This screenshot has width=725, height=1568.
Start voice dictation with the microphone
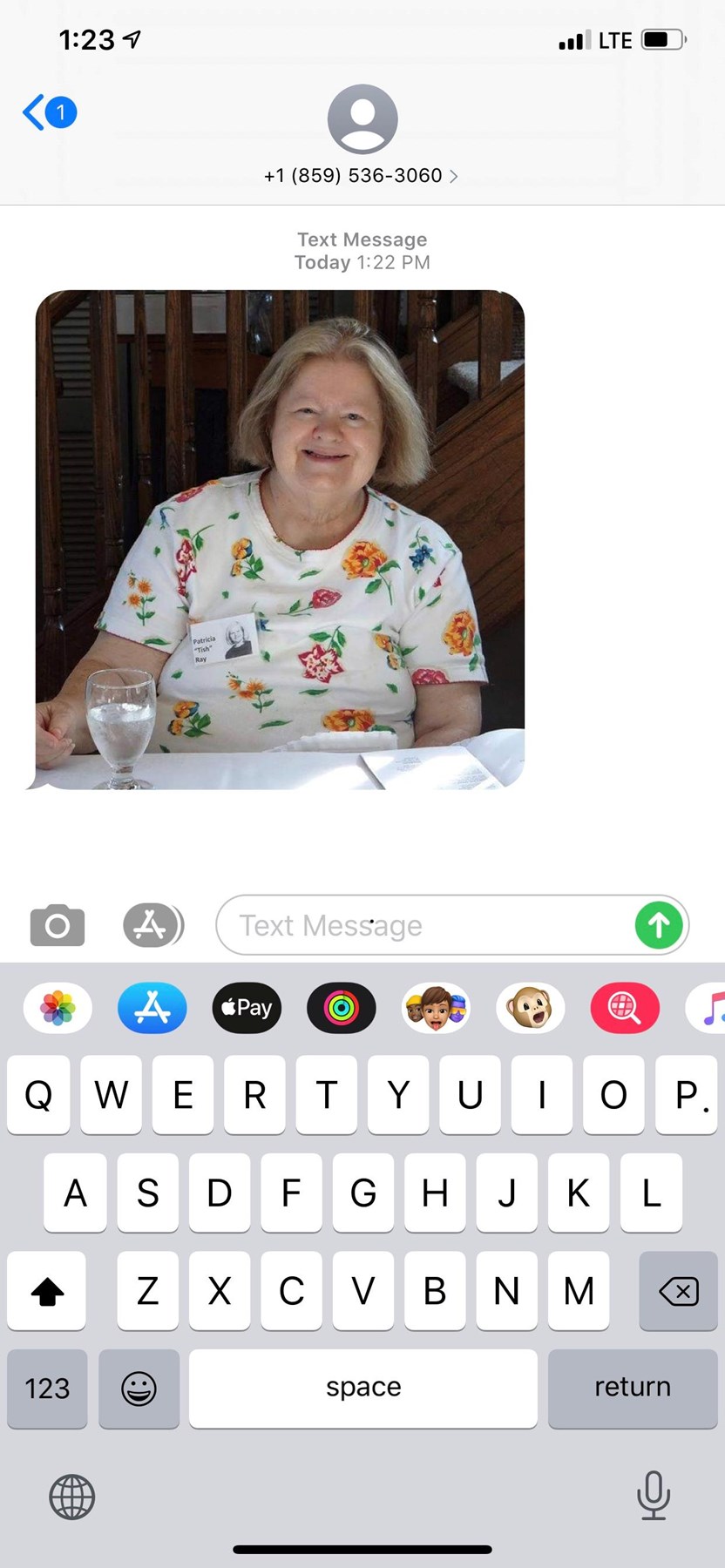tap(653, 1495)
